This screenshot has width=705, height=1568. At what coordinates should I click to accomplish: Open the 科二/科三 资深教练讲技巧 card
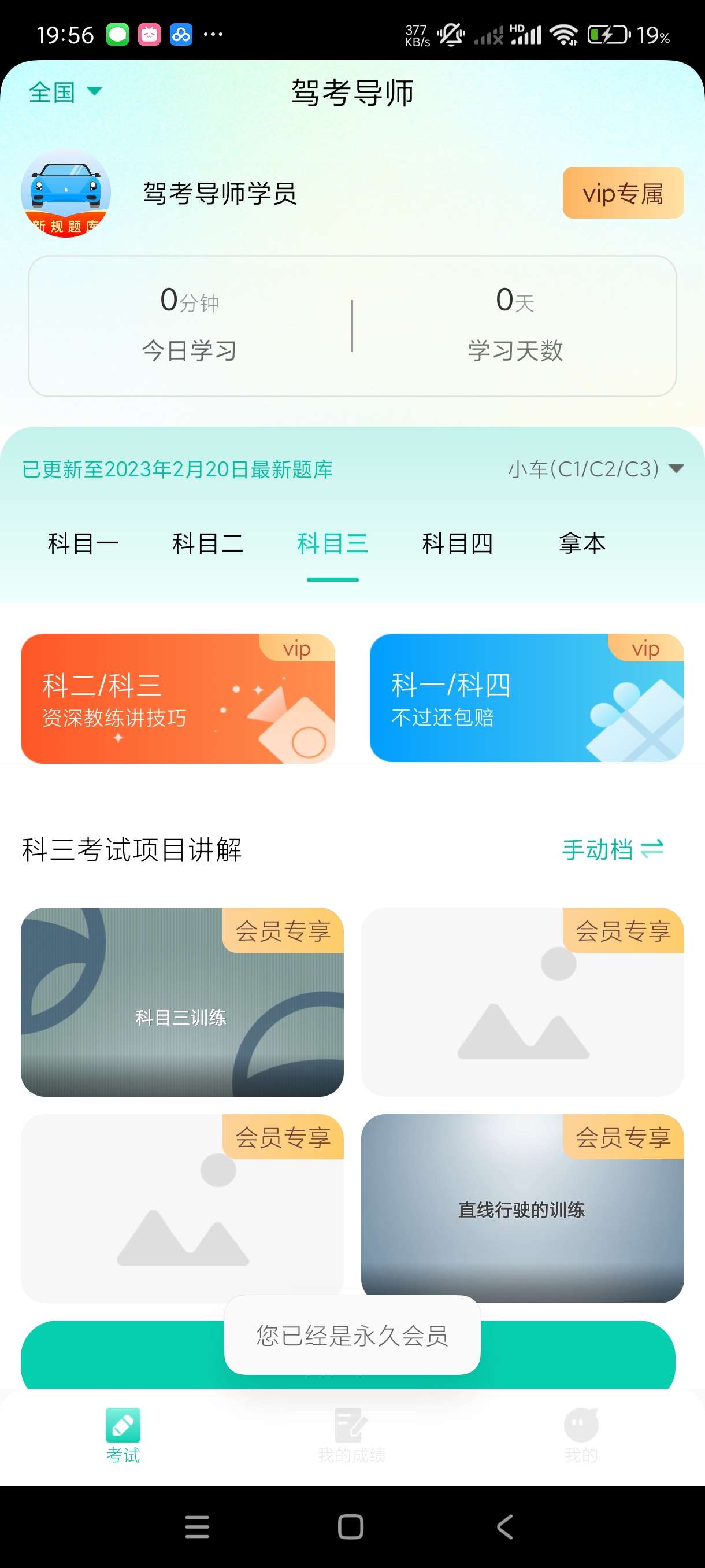pyautogui.click(x=177, y=698)
